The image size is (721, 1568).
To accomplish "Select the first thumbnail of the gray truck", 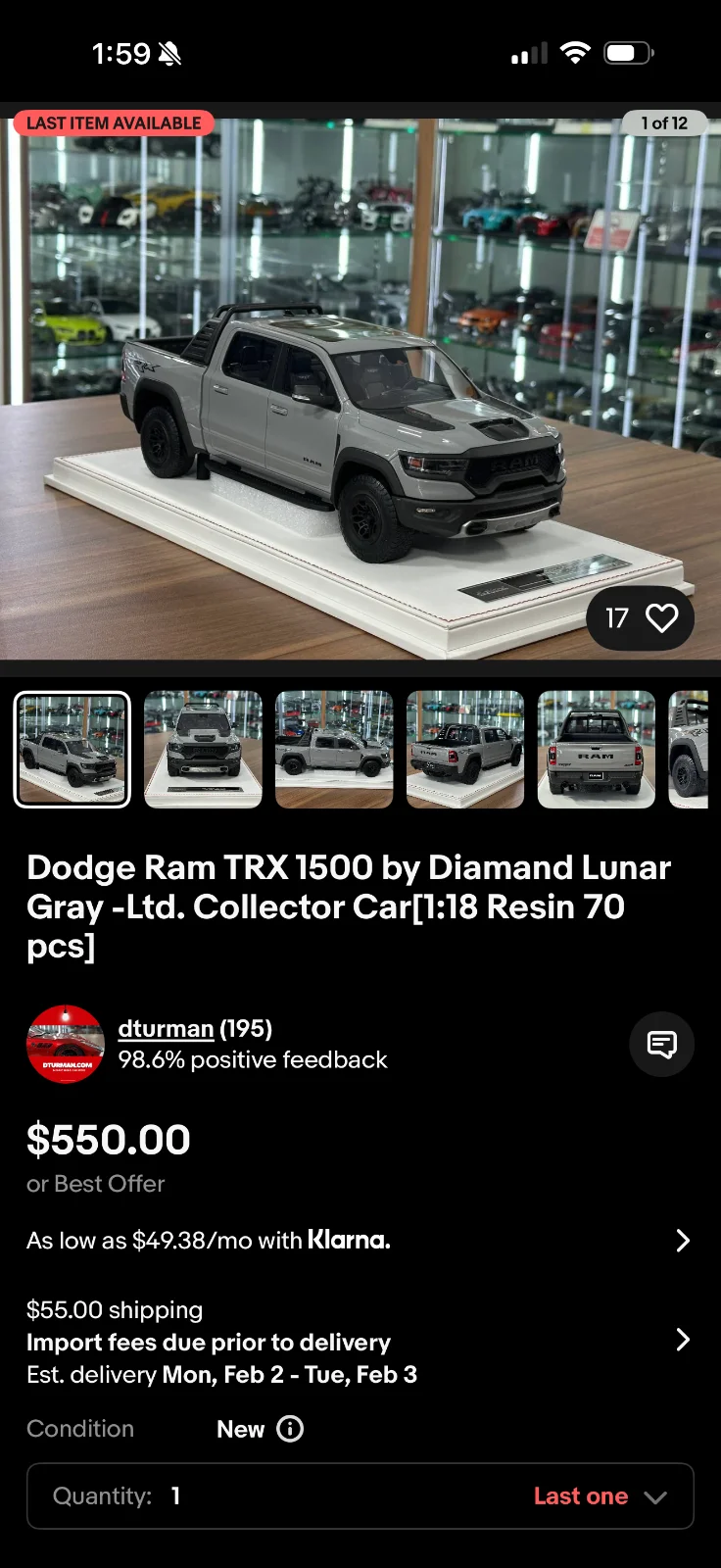I will click(72, 750).
